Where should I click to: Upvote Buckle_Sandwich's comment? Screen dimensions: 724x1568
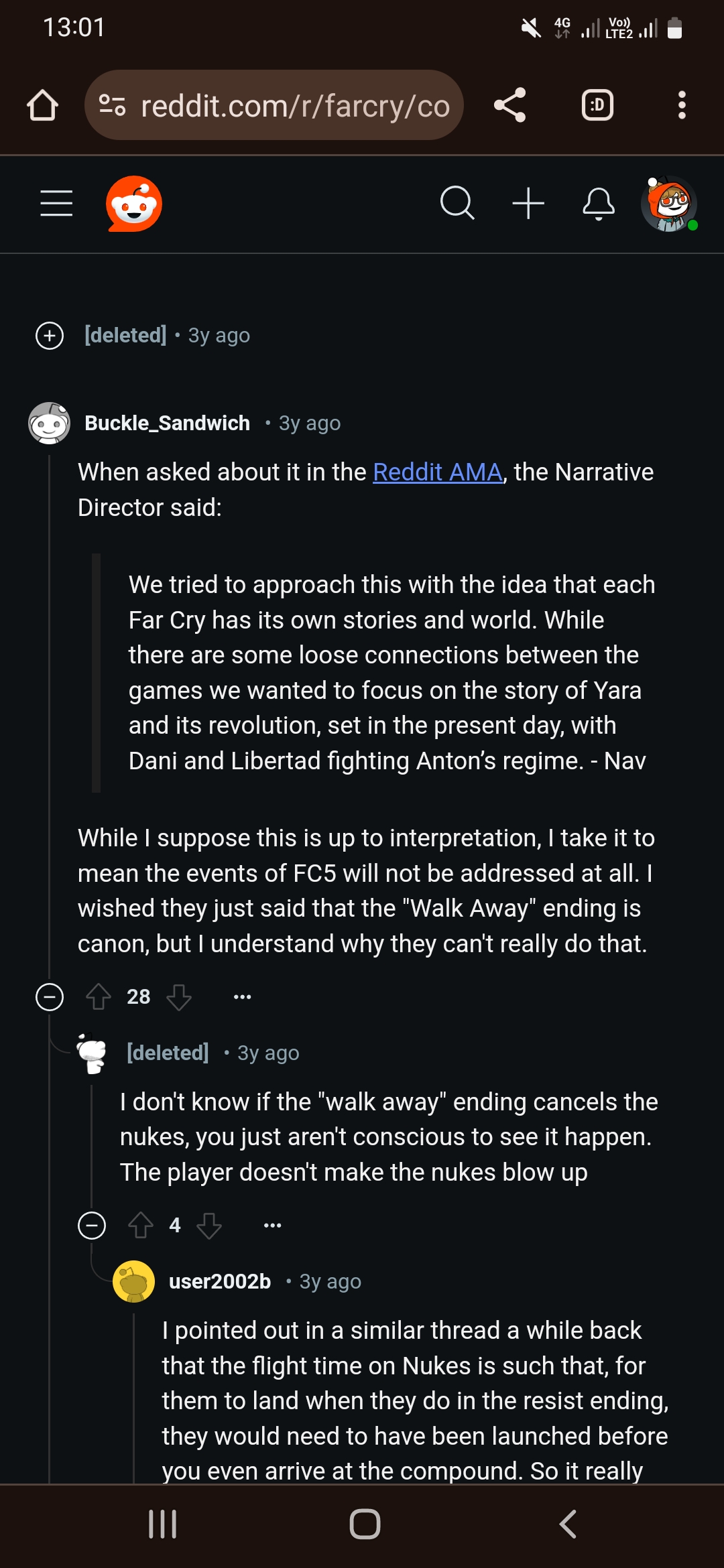coord(99,997)
